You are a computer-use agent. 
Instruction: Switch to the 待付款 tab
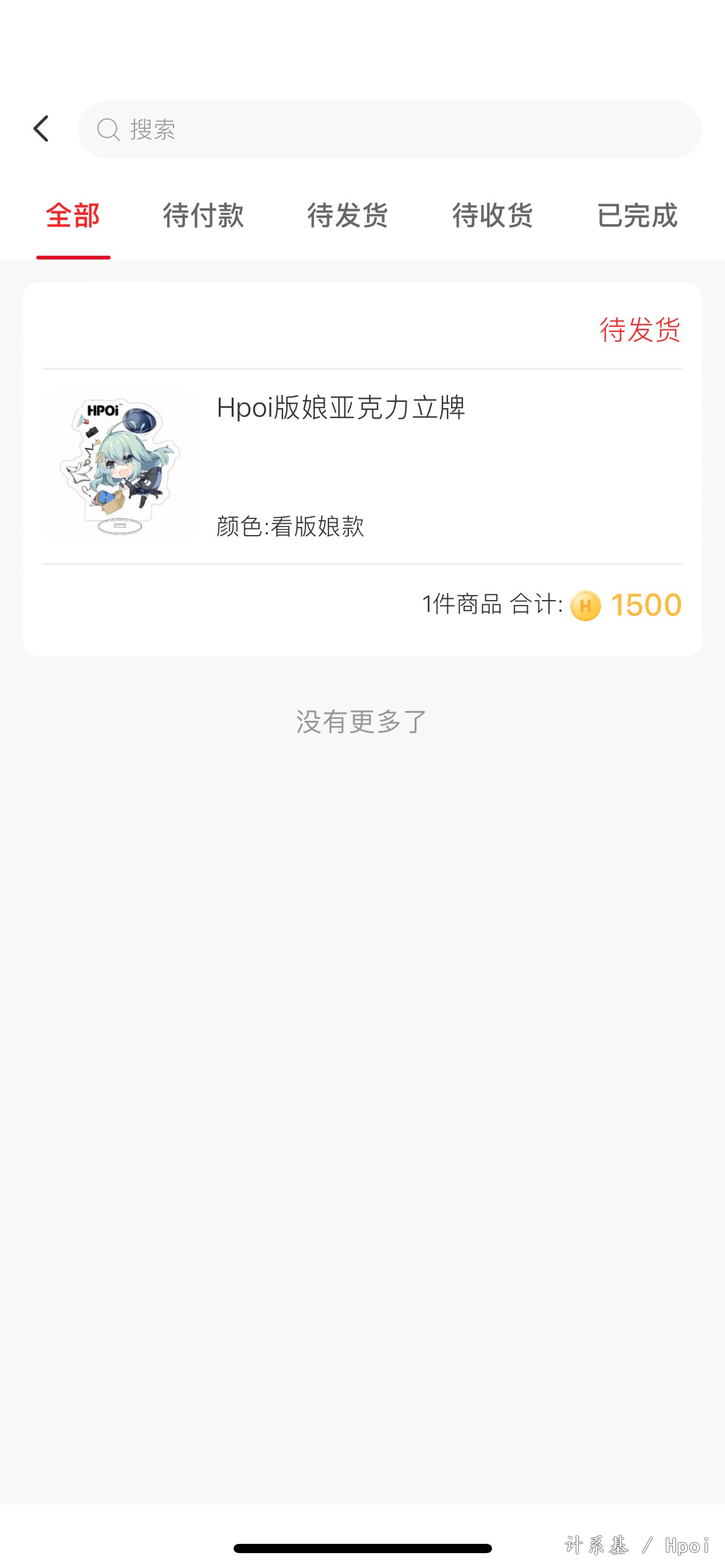pyautogui.click(x=203, y=216)
